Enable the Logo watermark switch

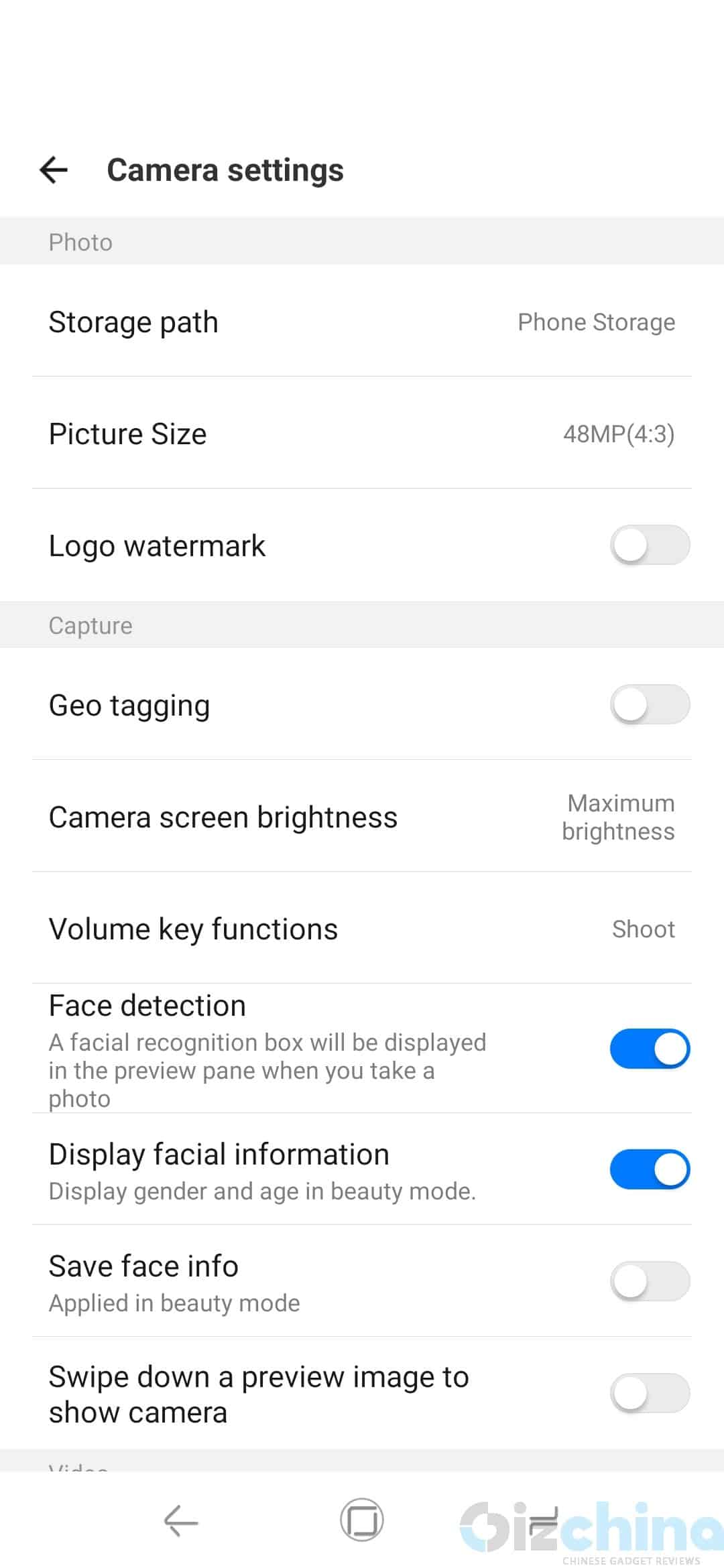(650, 545)
